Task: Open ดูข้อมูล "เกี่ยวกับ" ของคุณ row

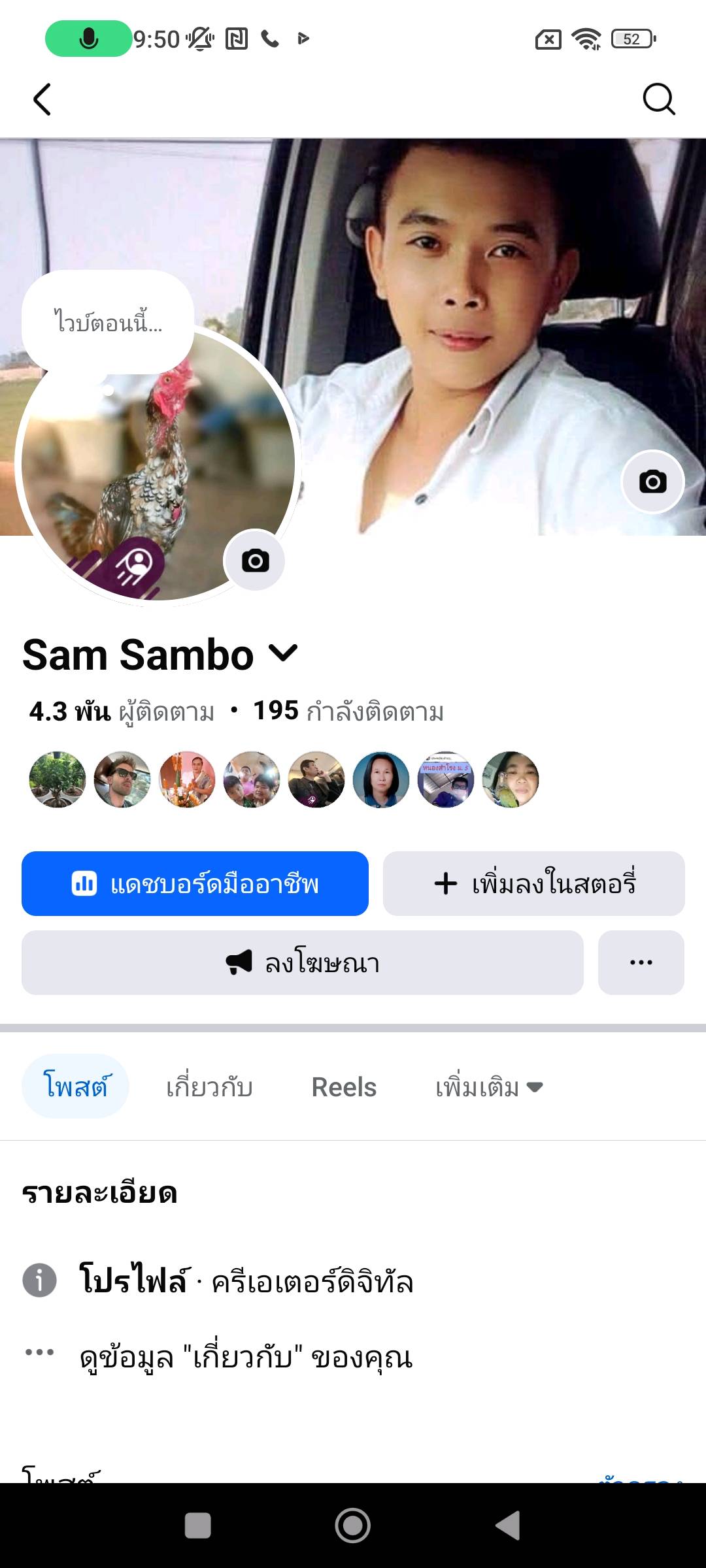Action: tap(246, 1358)
